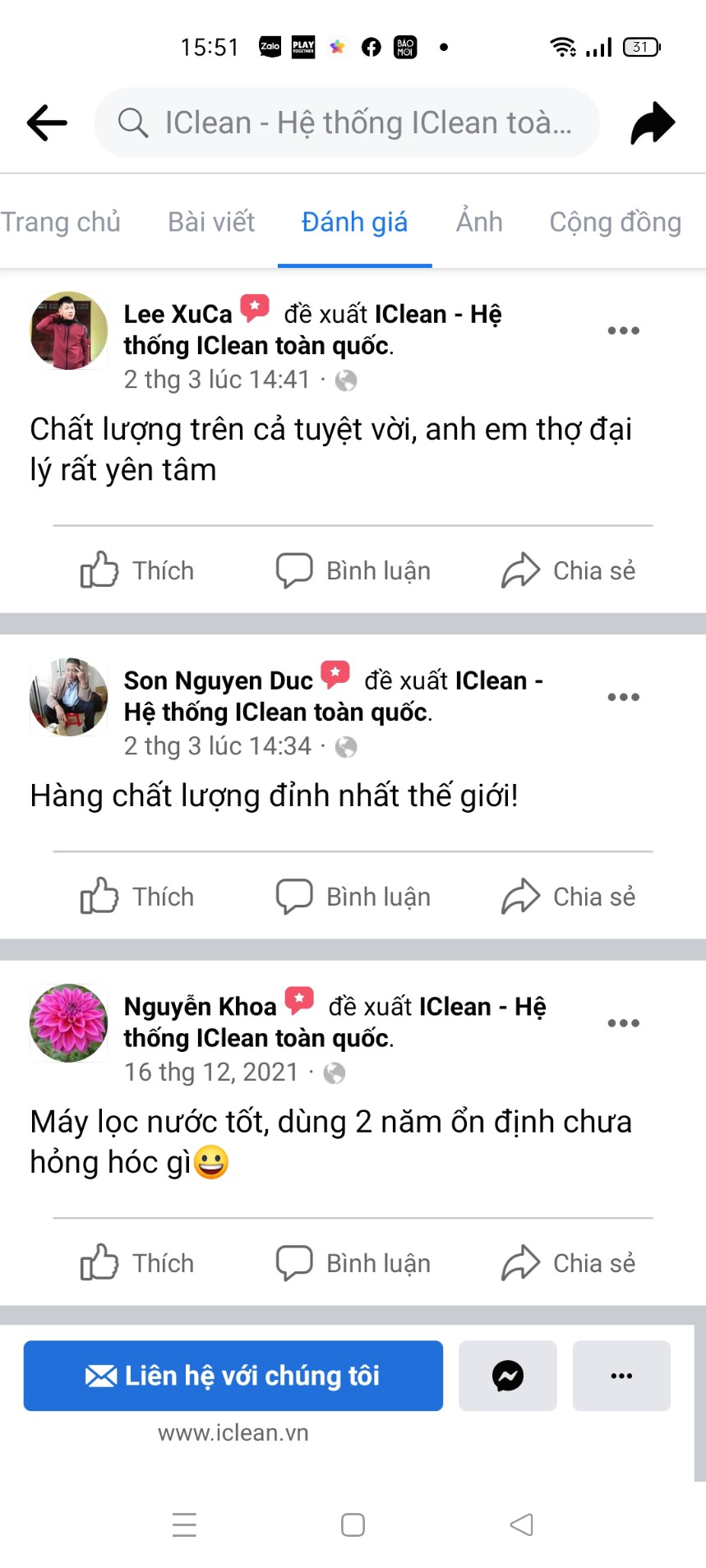Image resolution: width=706 pixels, height=1568 pixels.
Task: Switch to the Trang chủ tab
Action: (61, 222)
